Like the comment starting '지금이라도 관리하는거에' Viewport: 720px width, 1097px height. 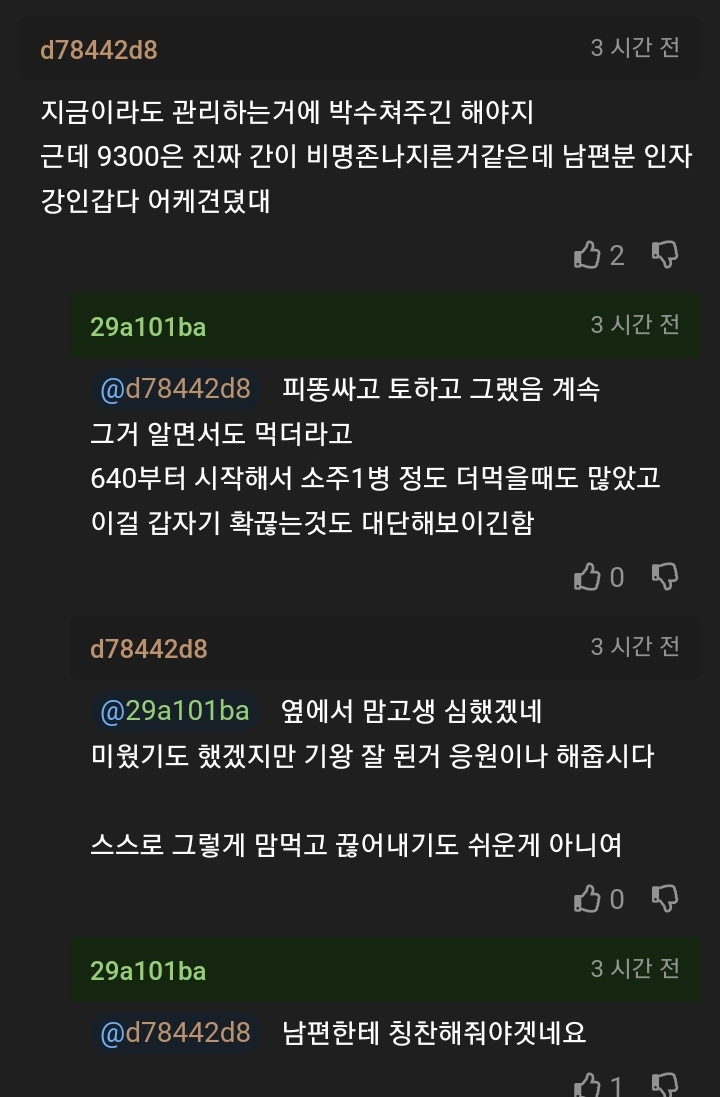[587, 255]
